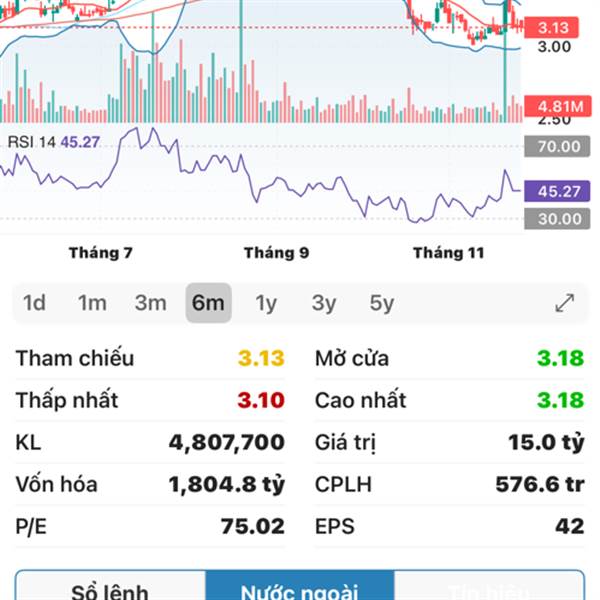
Task: Choose the 3m time range
Action: [150, 303]
